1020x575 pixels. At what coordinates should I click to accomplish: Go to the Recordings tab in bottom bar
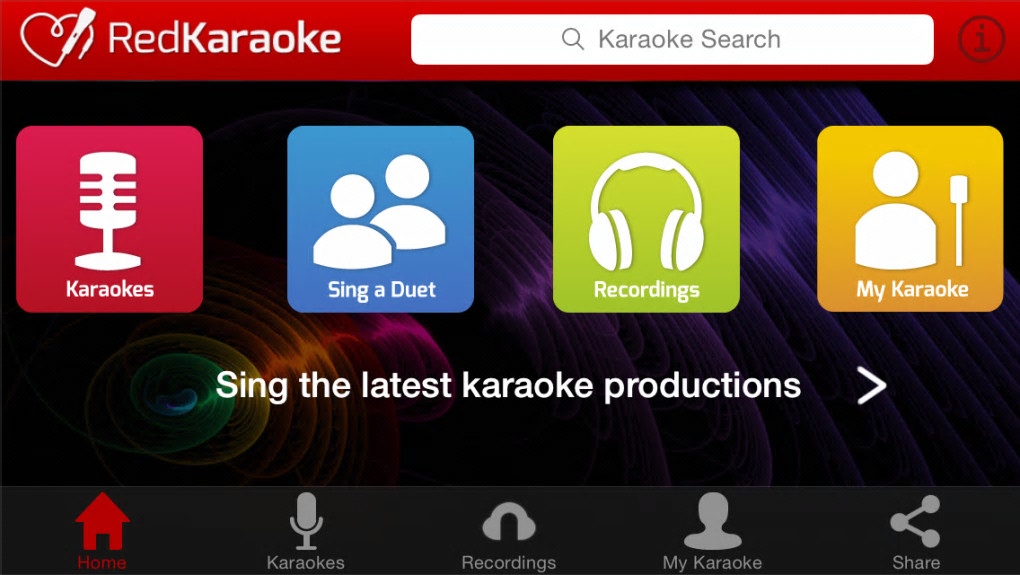point(508,532)
